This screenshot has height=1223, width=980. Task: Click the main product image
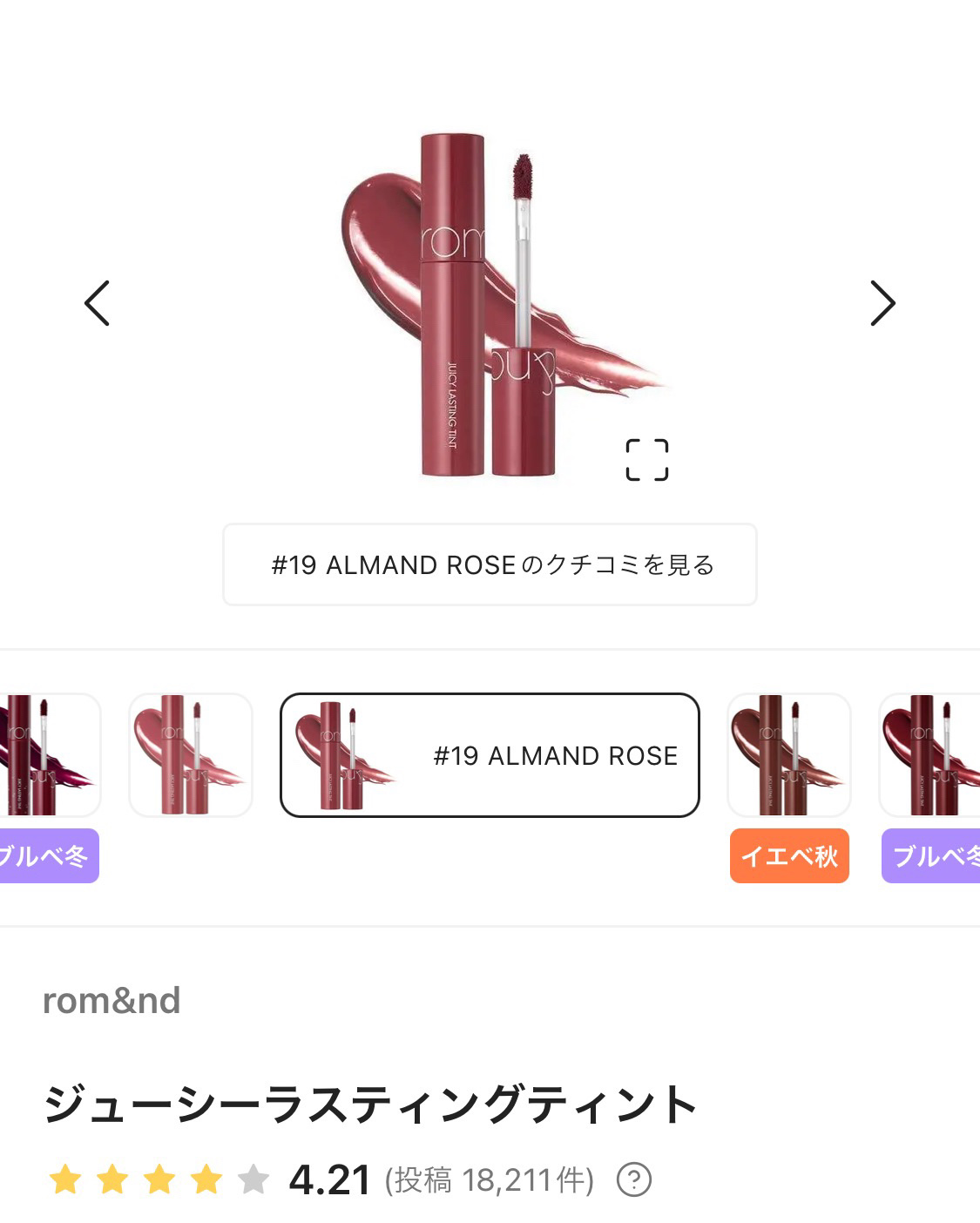[x=490, y=305]
